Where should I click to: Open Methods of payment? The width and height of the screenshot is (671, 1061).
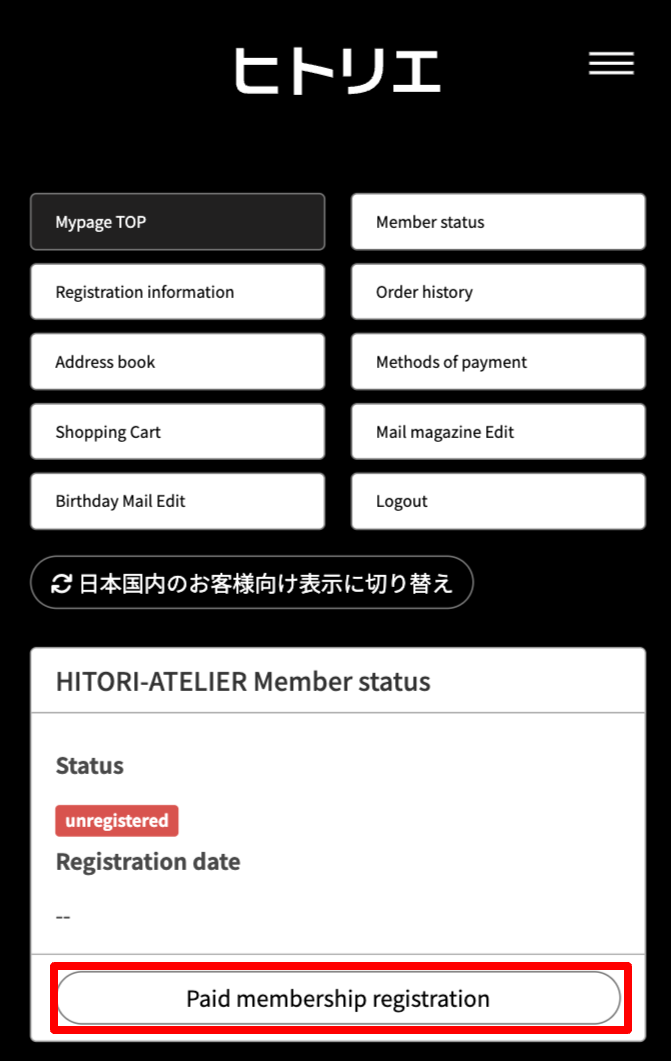(x=498, y=362)
